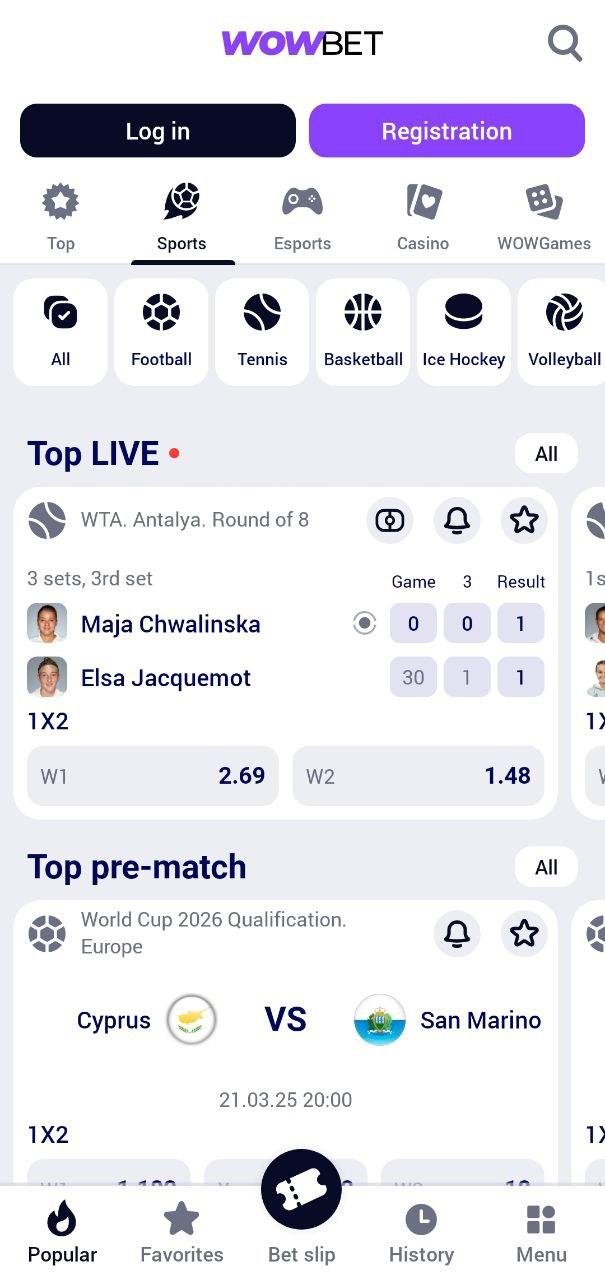Open the search icon
This screenshot has height=1280, width=605.
pos(564,43)
